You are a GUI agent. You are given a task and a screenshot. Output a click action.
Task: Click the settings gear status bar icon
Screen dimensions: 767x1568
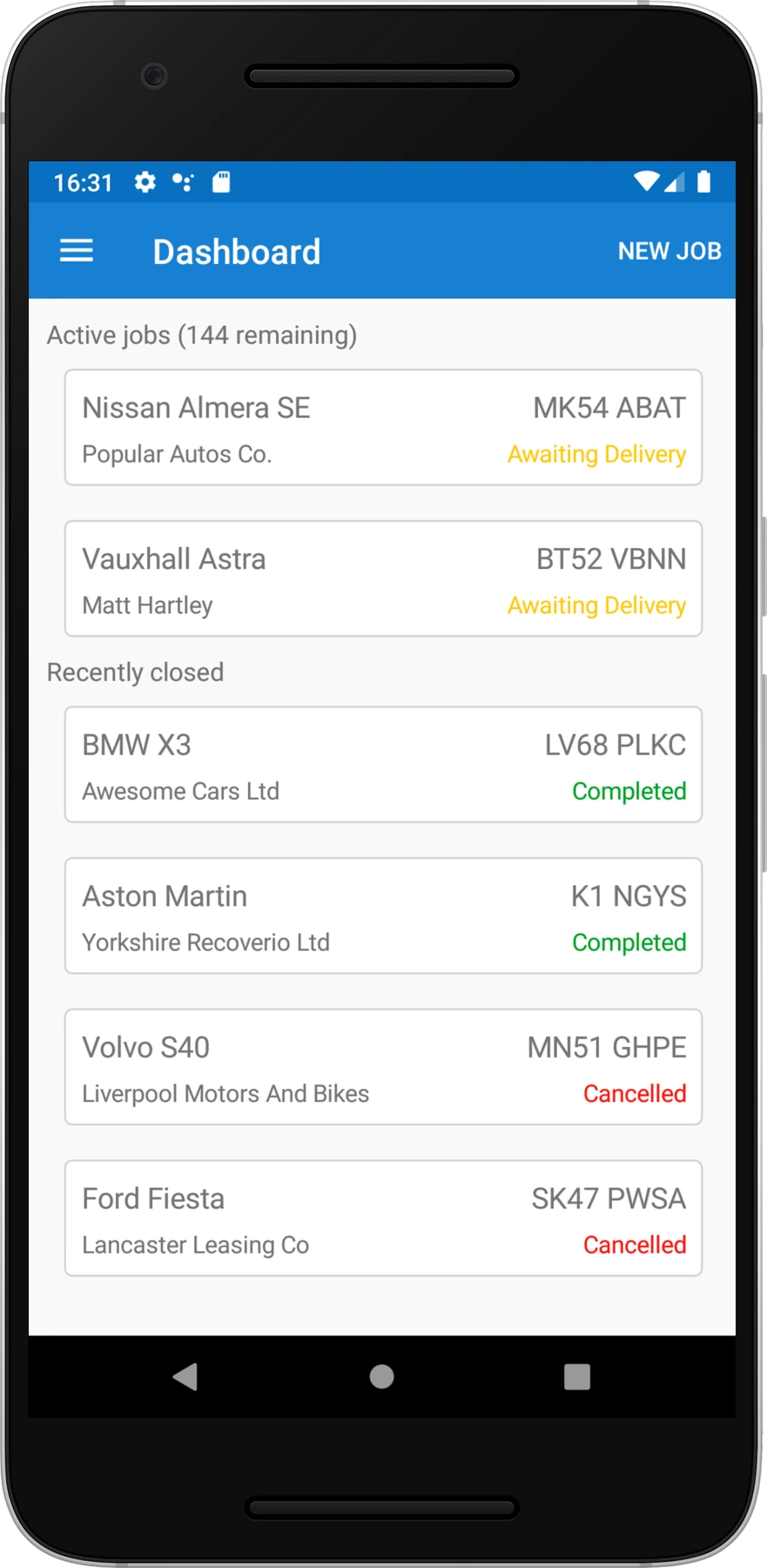[145, 183]
